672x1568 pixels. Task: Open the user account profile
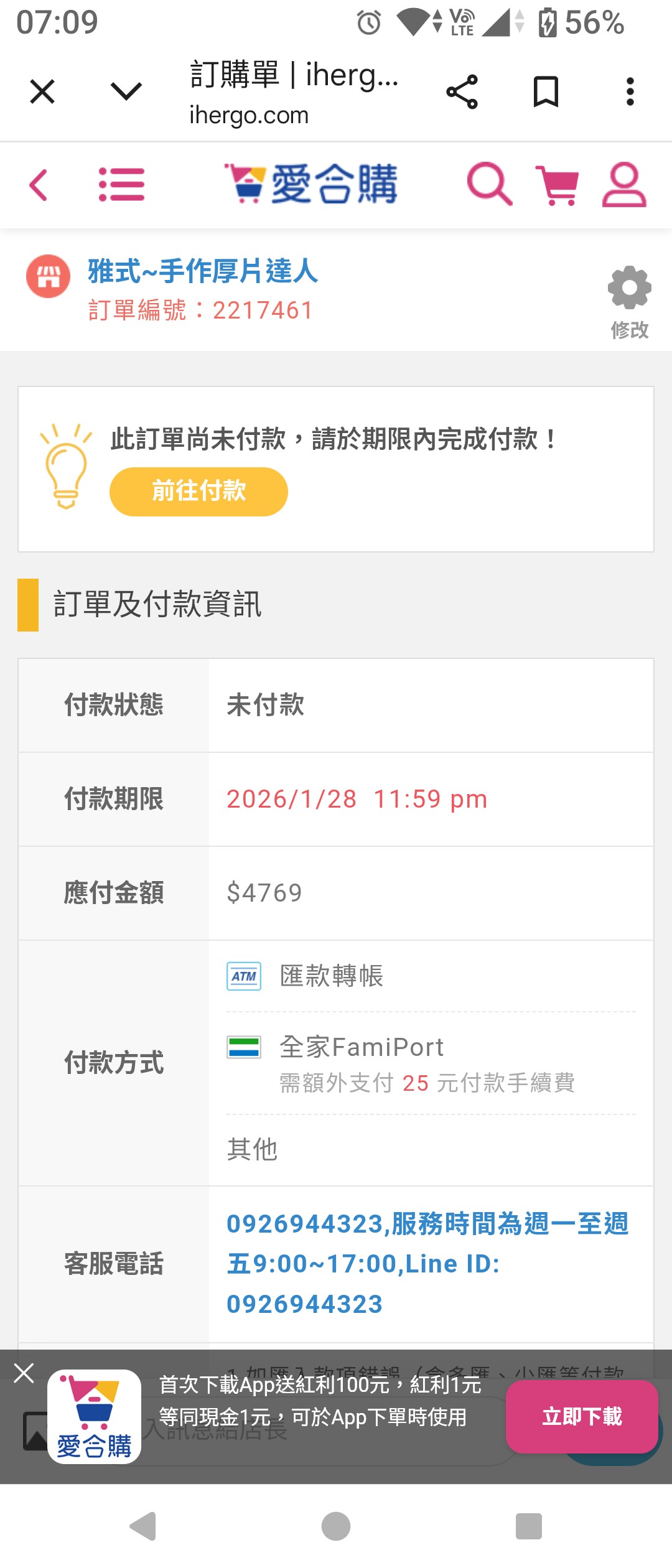point(624,185)
